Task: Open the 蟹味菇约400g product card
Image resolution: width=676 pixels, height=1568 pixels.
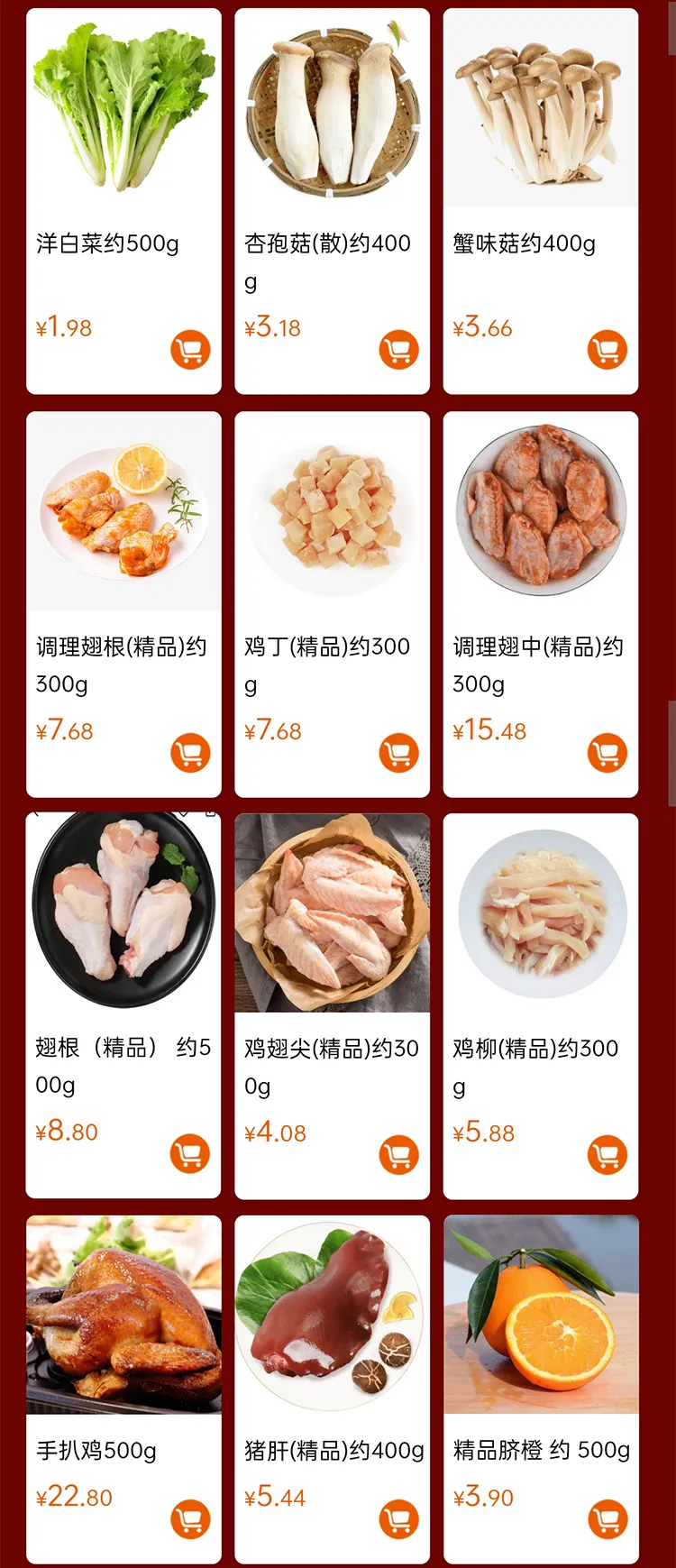Action: 541,108
